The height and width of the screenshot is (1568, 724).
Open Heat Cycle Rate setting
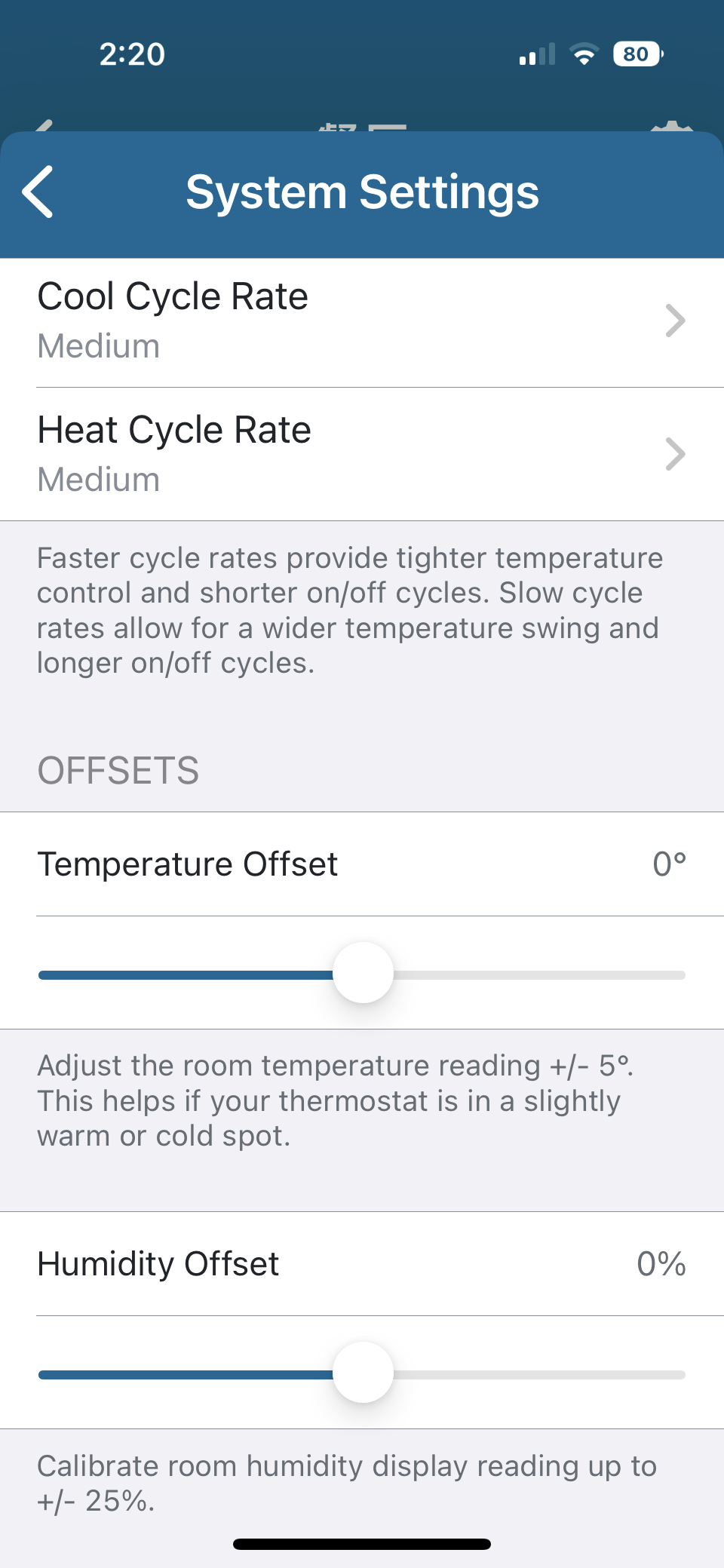click(362, 454)
